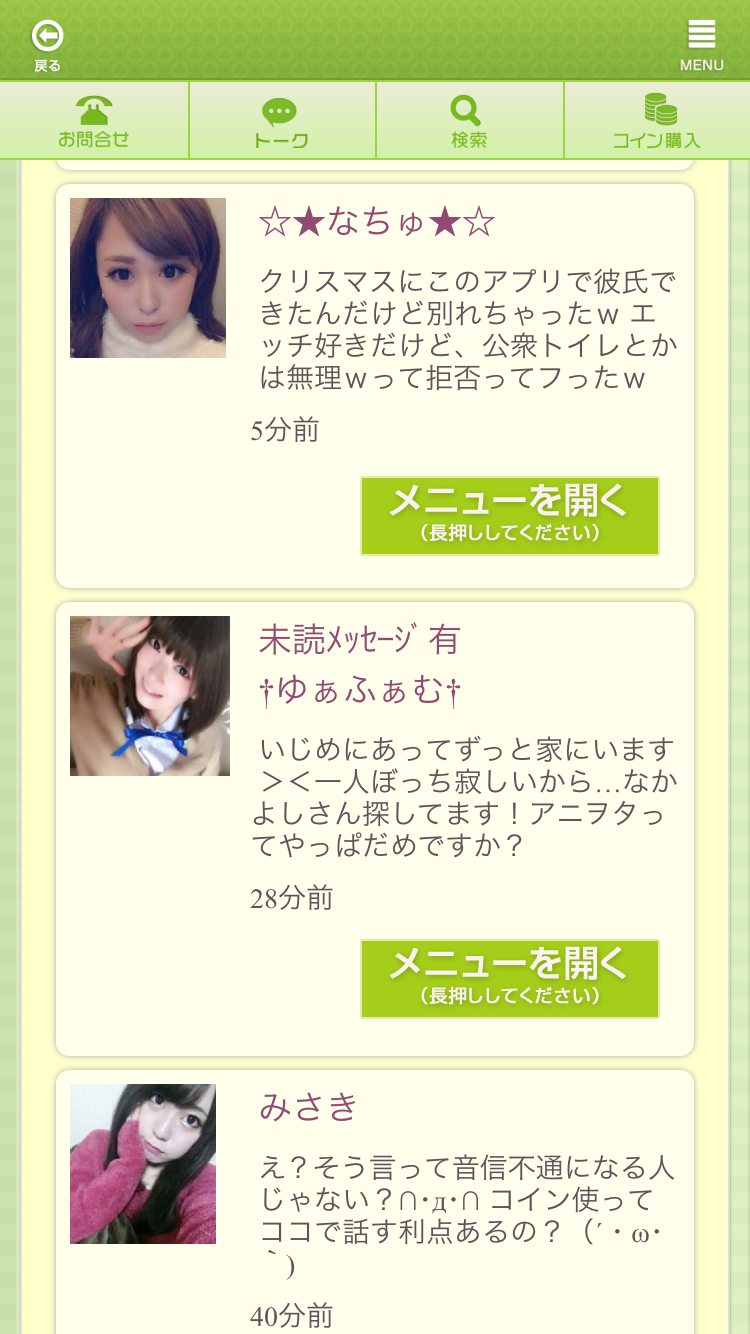
Task: Tap メニューを開く on †ゆぁふぁむ†'s card
Action: click(509, 979)
